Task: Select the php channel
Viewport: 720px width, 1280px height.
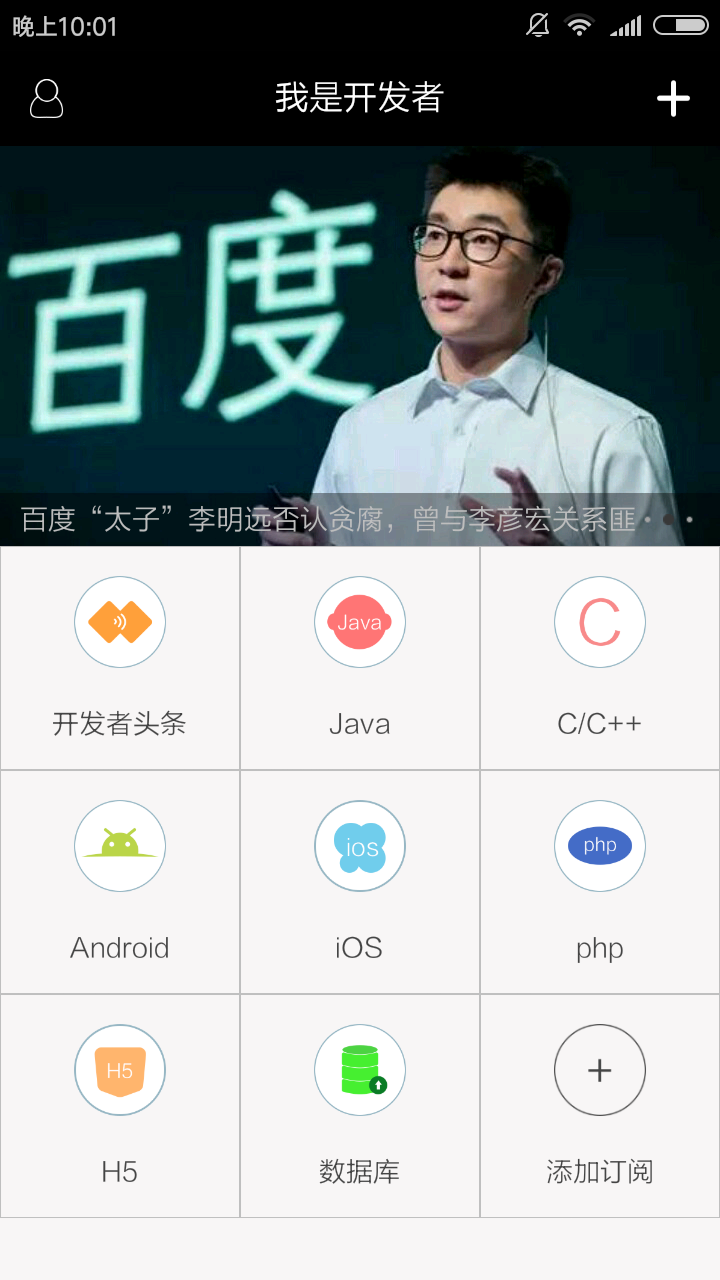Action: pyautogui.click(x=600, y=881)
